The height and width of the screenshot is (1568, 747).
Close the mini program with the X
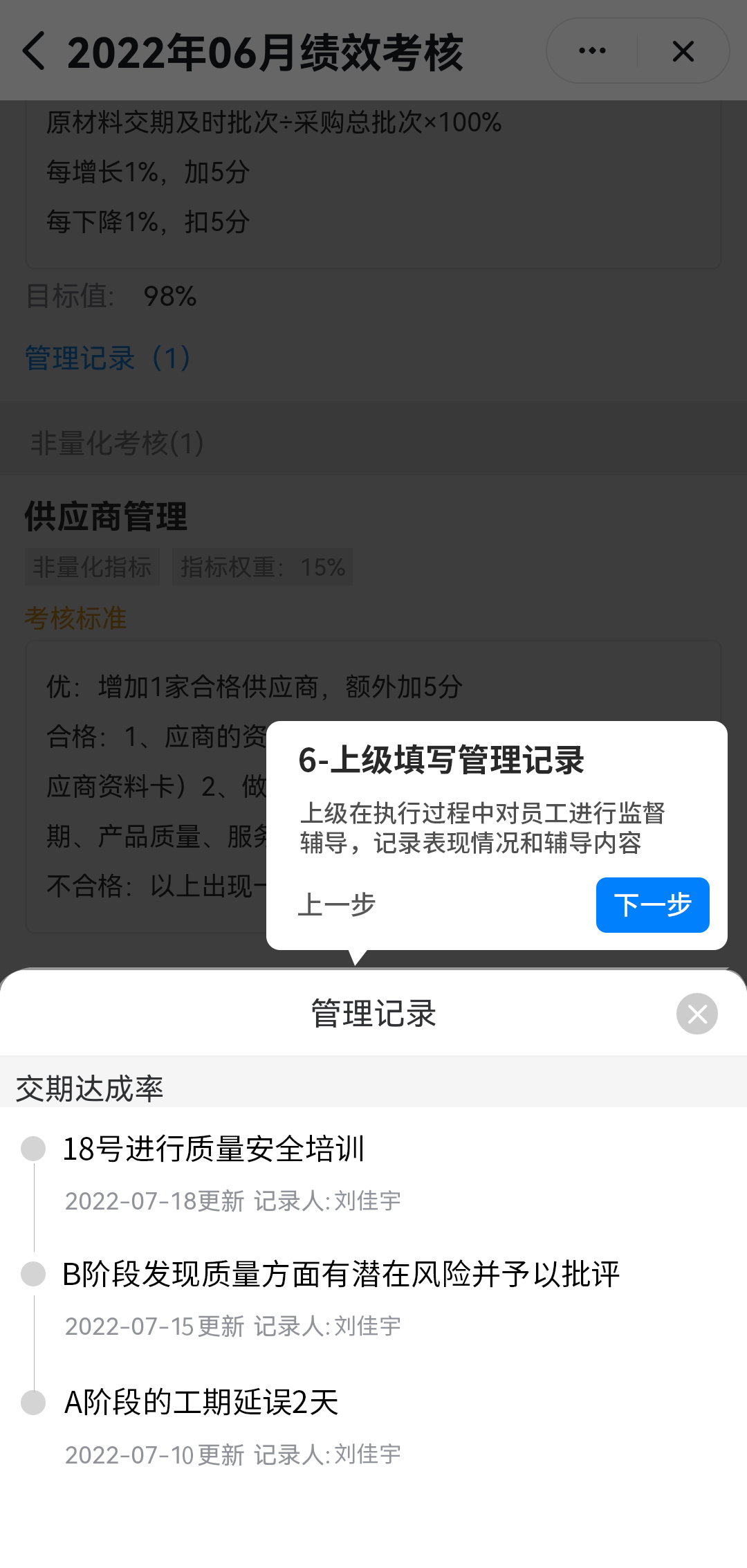[683, 51]
